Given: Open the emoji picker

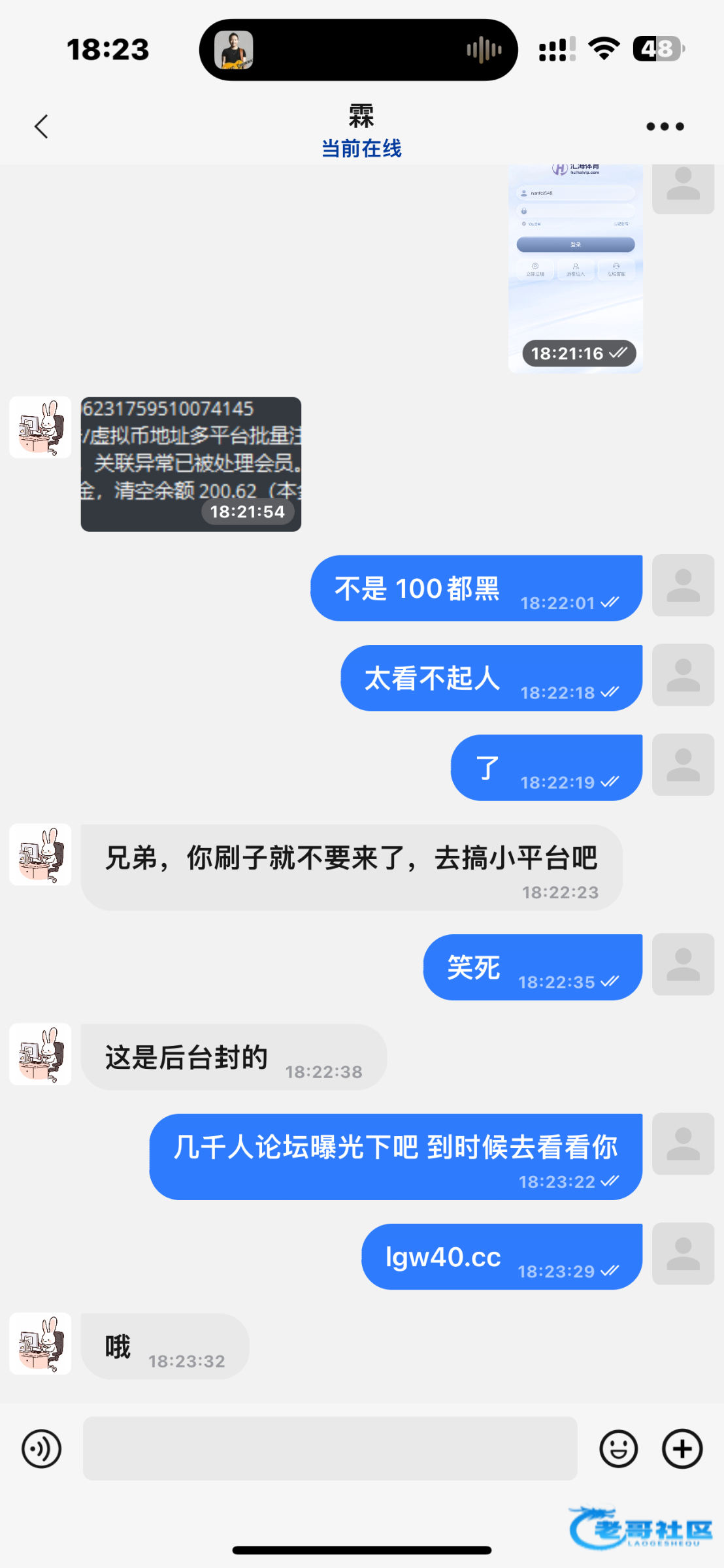Looking at the screenshot, I should [618, 1449].
